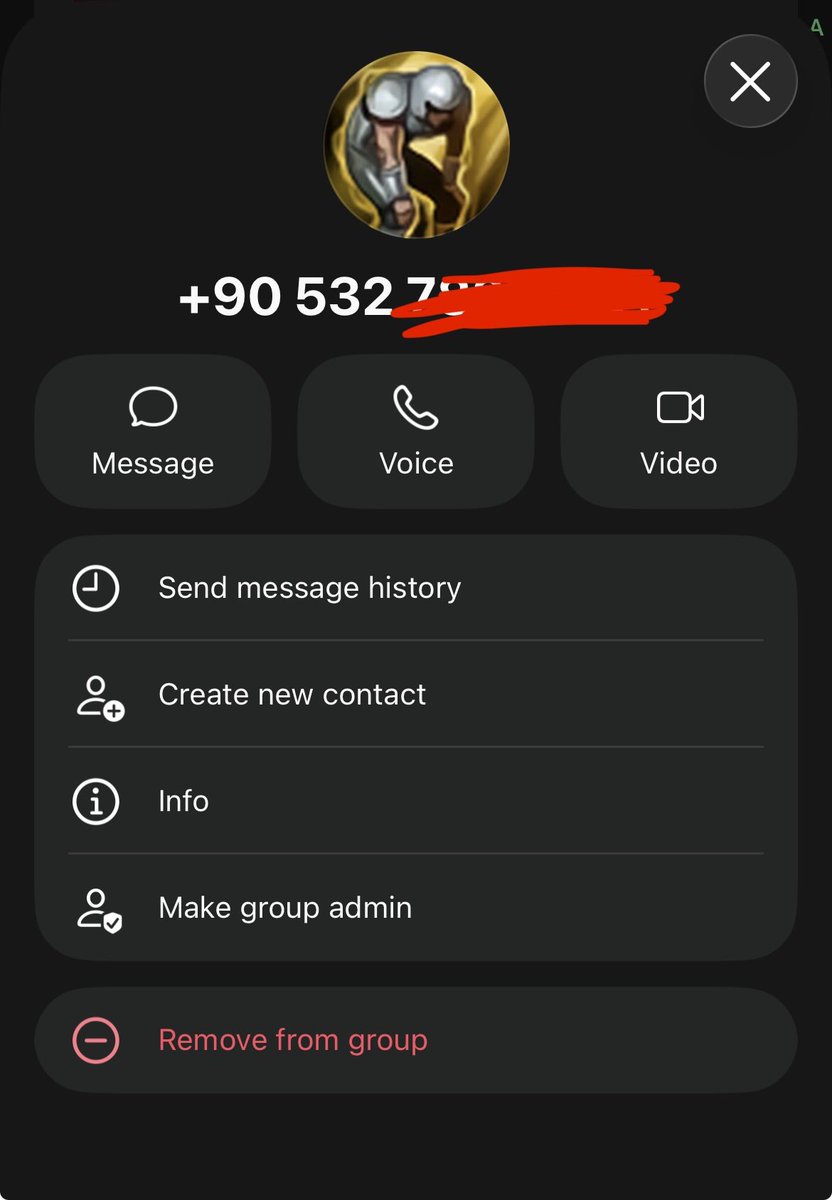Tap Remove from group

[x=416, y=1041]
